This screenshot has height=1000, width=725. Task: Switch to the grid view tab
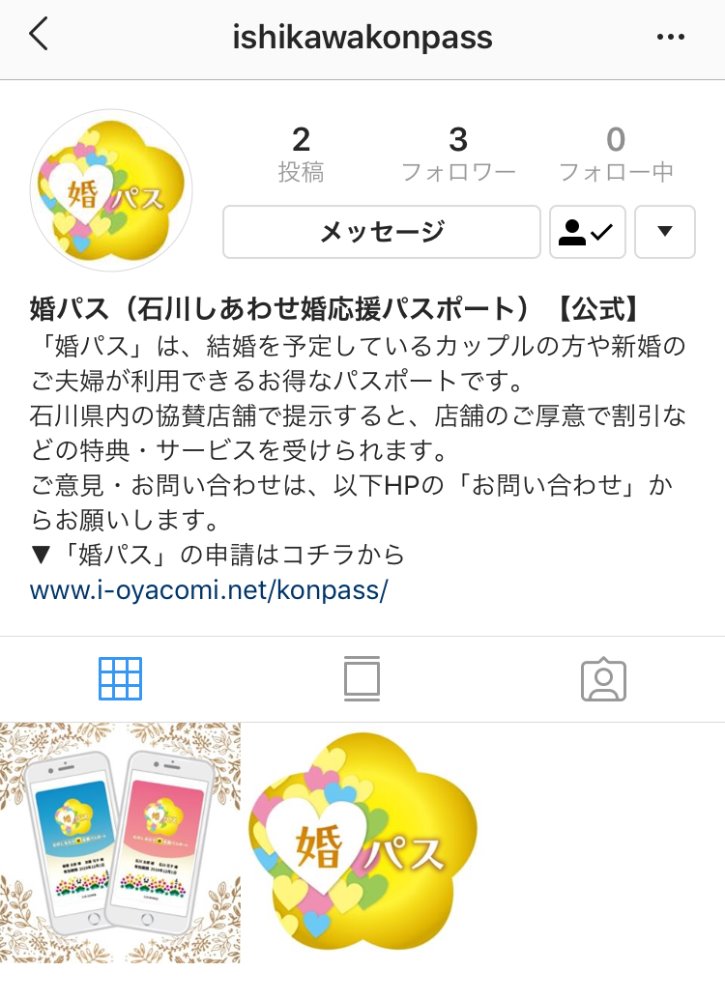click(x=120, y=679)
